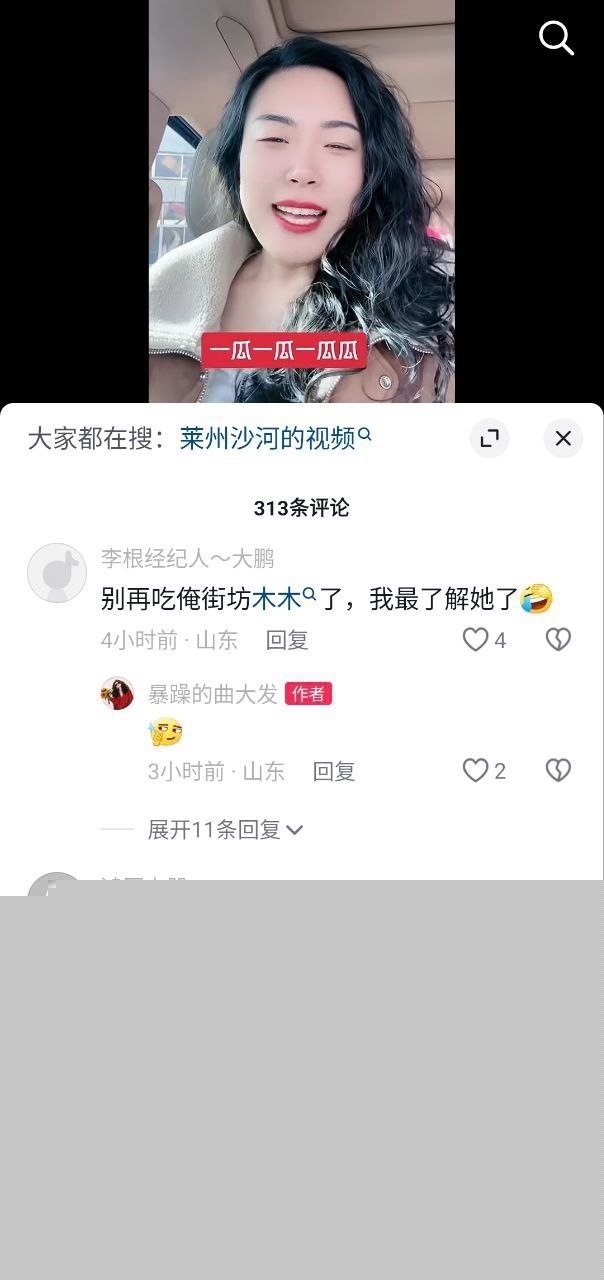Open author 暴躁的曲大发's avatar
This screenshot has height=1280, width=604.
pos(117,693)
